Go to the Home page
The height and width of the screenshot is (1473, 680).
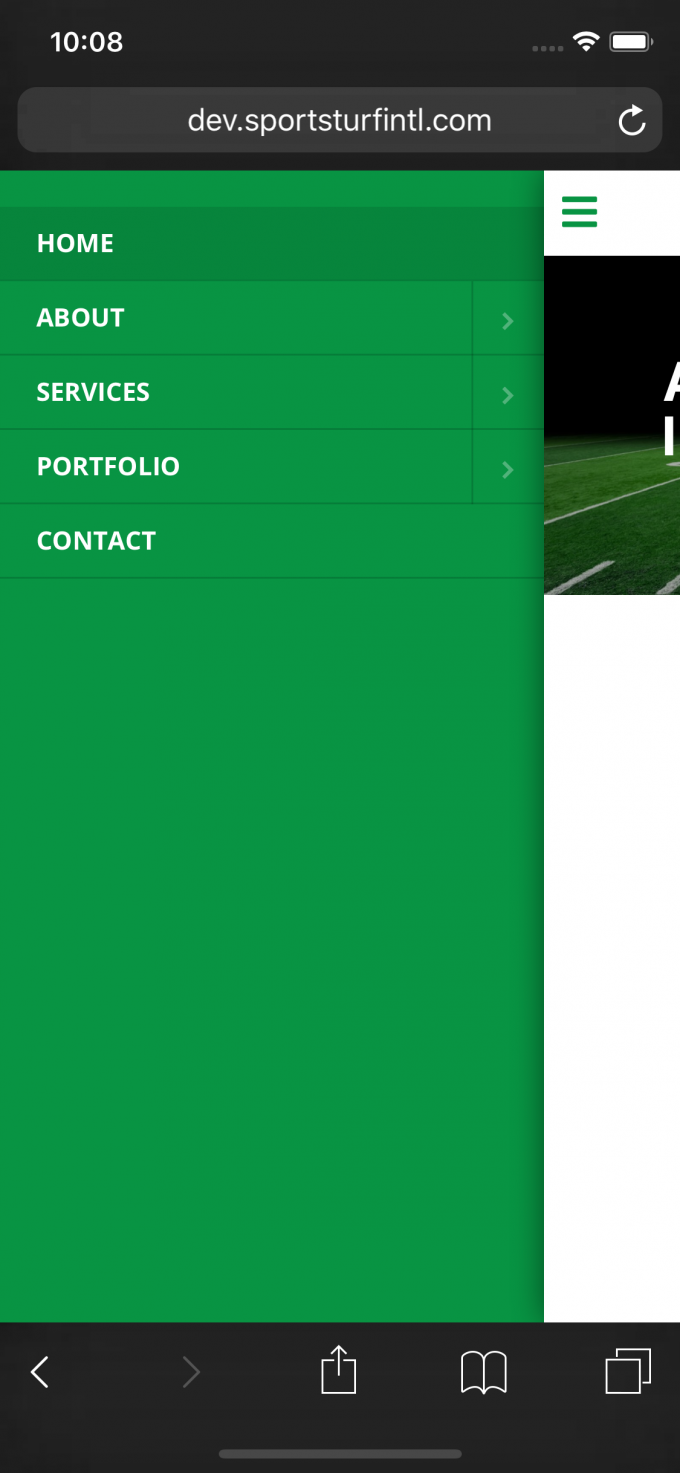(76, 243)
